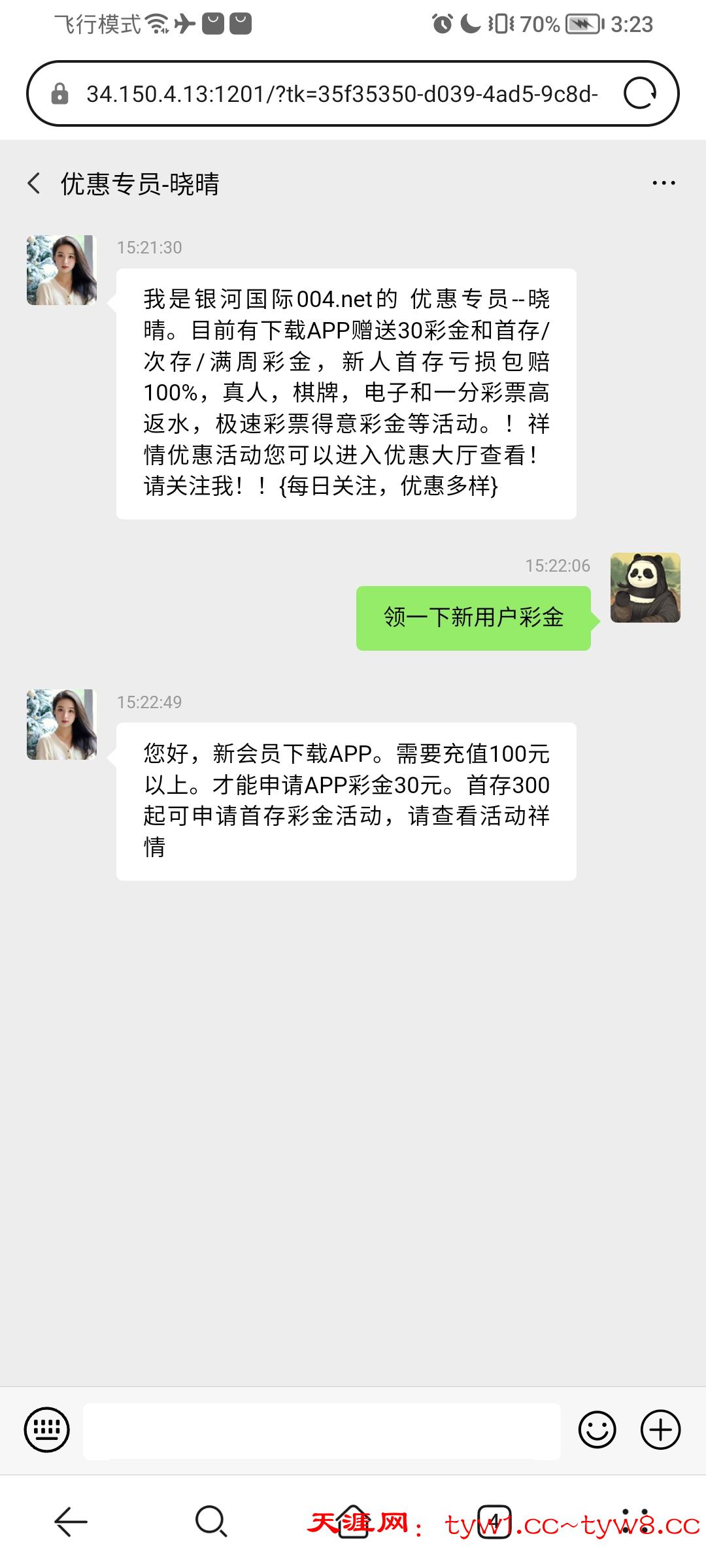
Task: View my panda avatar profile
Action: pyautogui.click(x=645, y=587)
